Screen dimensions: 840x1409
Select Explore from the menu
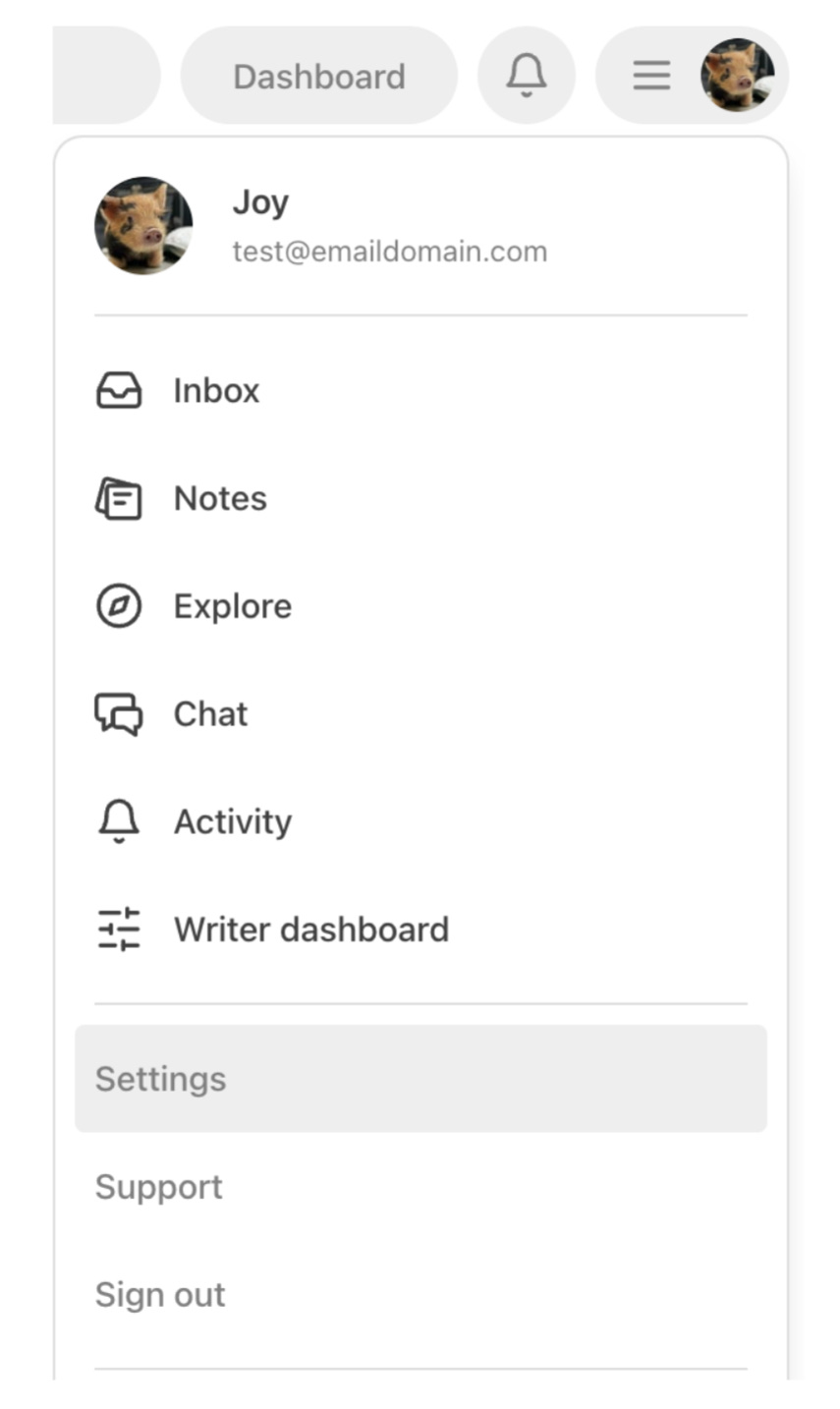232,606
